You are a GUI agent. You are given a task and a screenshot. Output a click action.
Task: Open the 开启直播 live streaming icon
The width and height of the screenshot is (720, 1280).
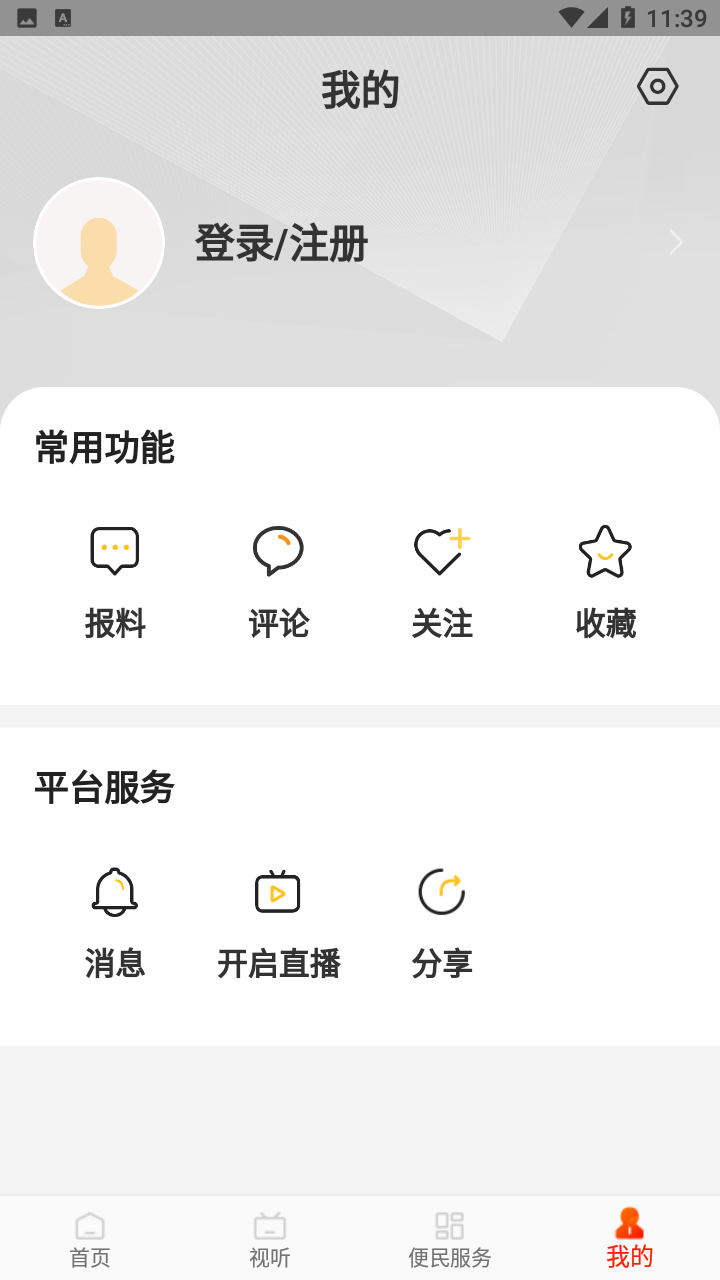point(278,891)
